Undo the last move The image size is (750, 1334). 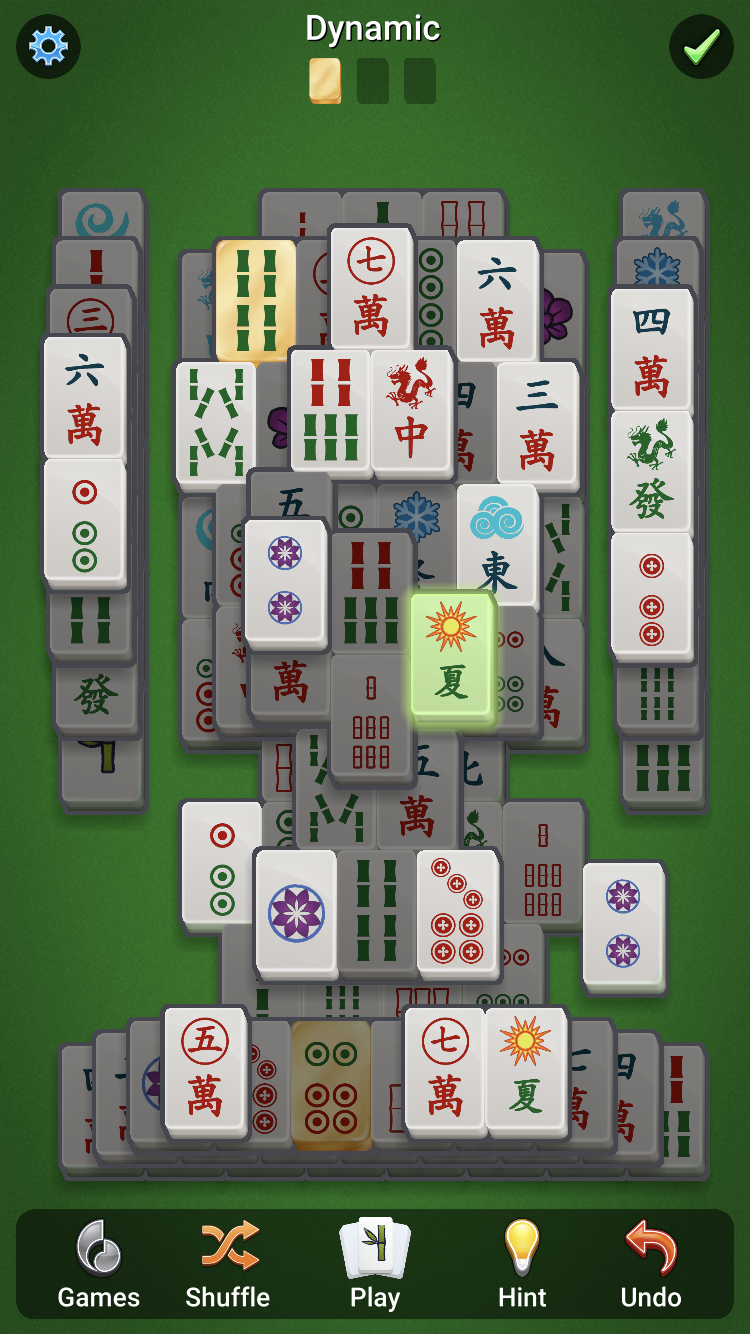(651, 1264)
